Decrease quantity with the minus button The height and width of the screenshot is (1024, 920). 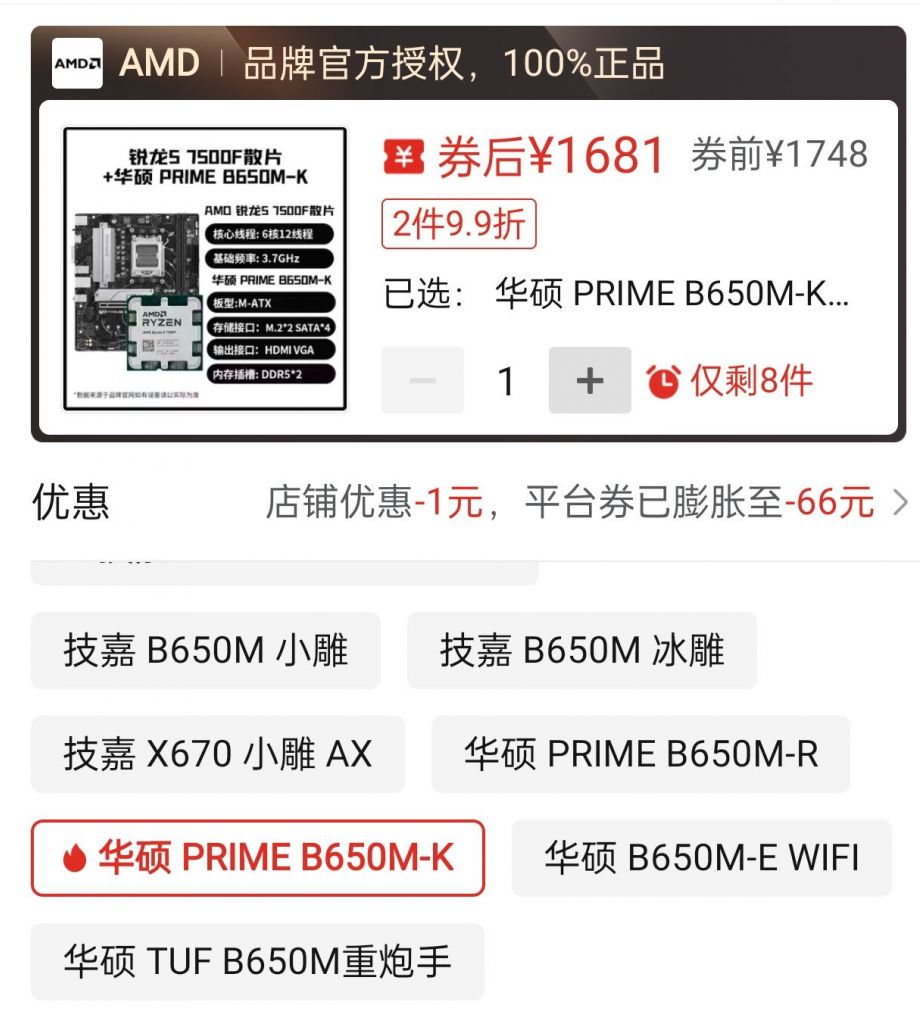(422, 380)
